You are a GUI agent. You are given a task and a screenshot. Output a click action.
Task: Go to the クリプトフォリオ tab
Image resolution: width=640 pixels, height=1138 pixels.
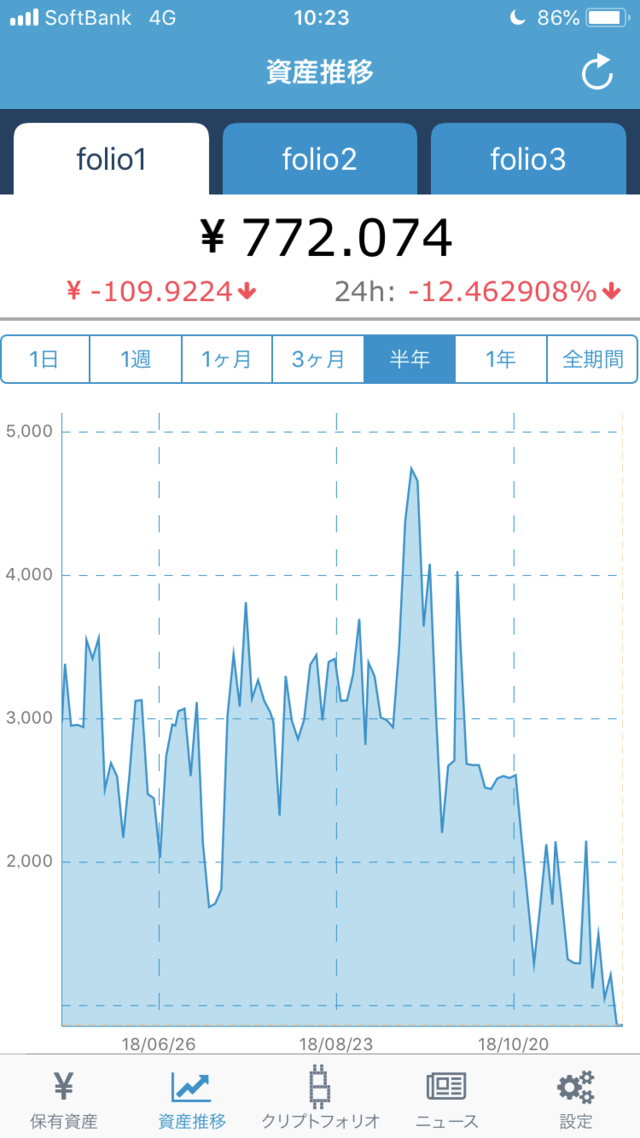[x=320, y=1097]
